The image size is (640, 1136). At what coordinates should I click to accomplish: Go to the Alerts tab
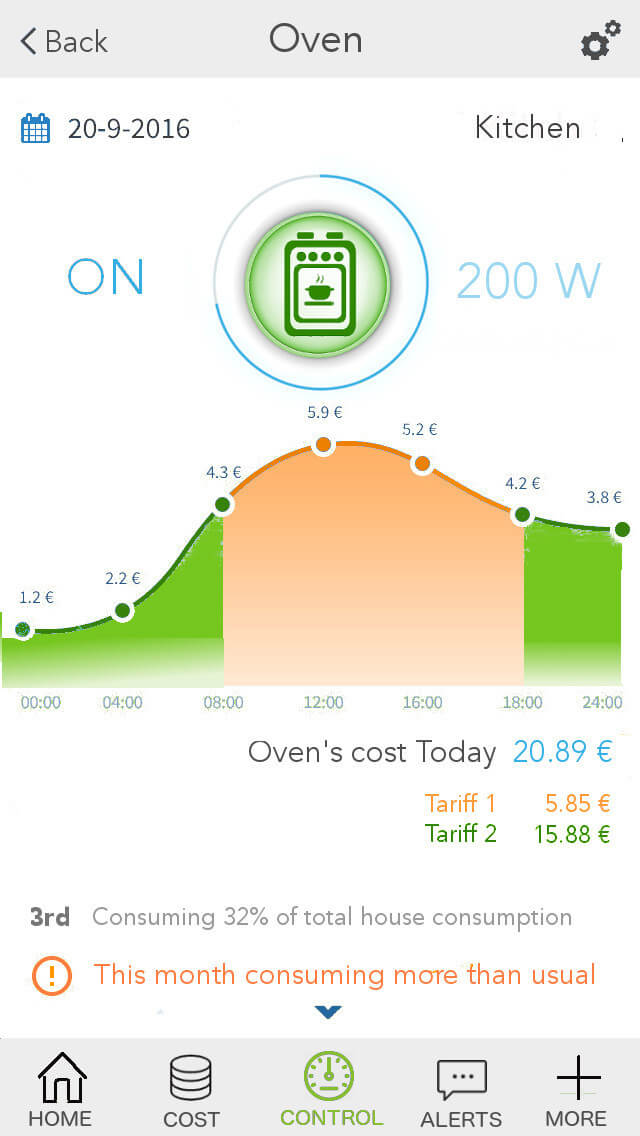[461, 1093]
